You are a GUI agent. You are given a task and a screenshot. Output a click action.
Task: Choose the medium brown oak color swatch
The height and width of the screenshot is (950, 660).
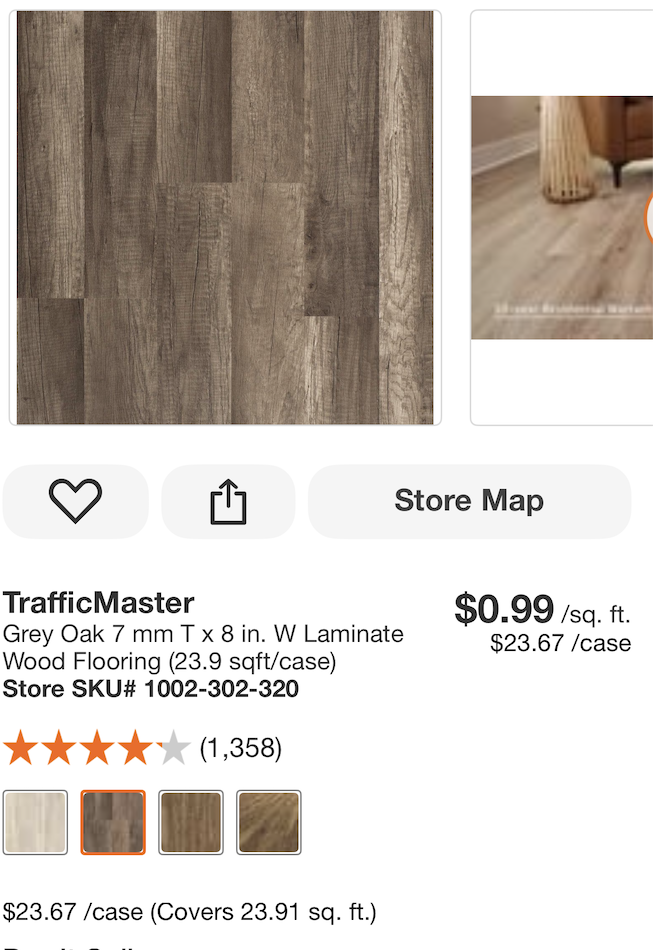191,822
